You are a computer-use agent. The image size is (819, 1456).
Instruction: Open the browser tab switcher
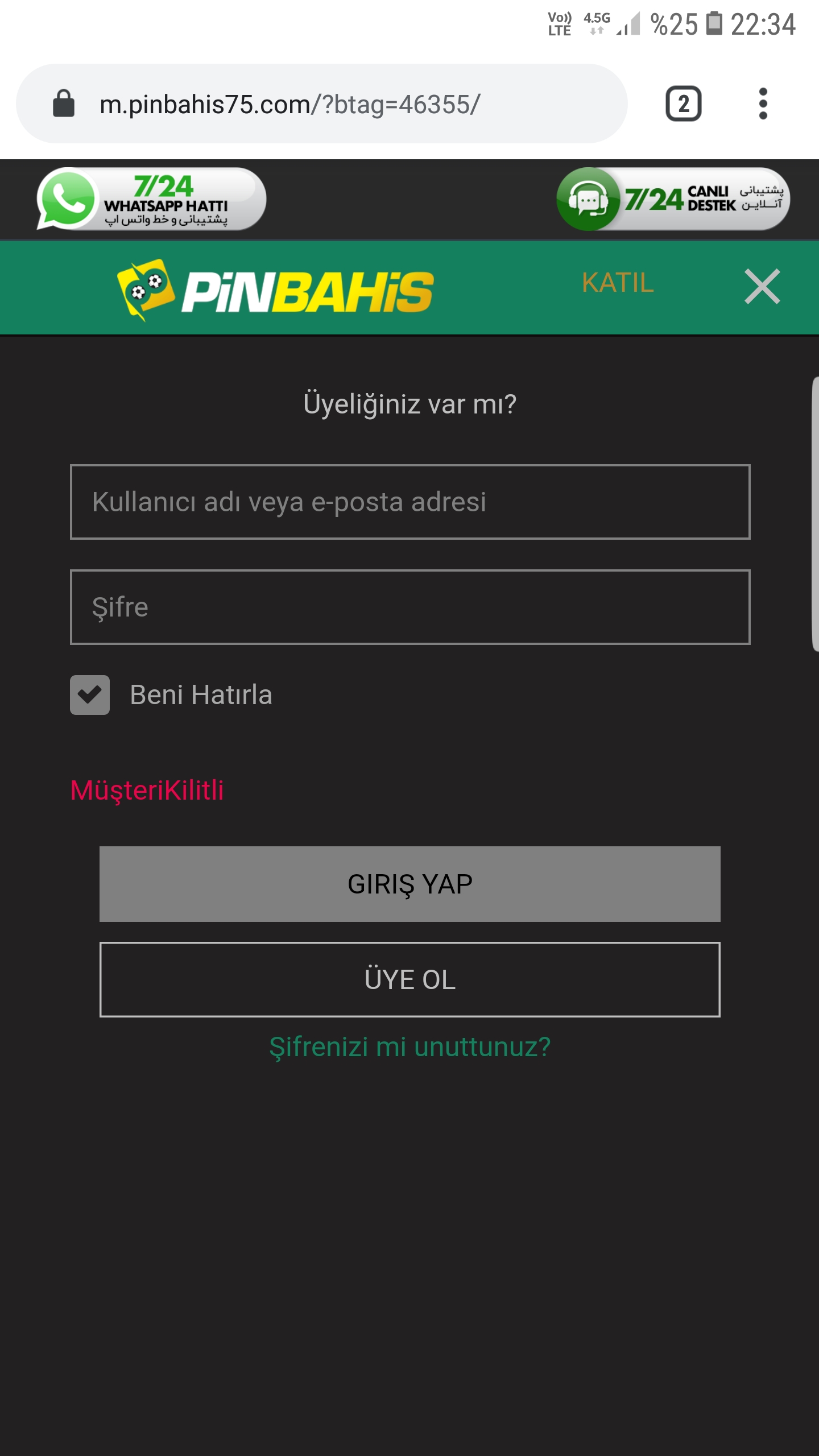coord(684,104)
